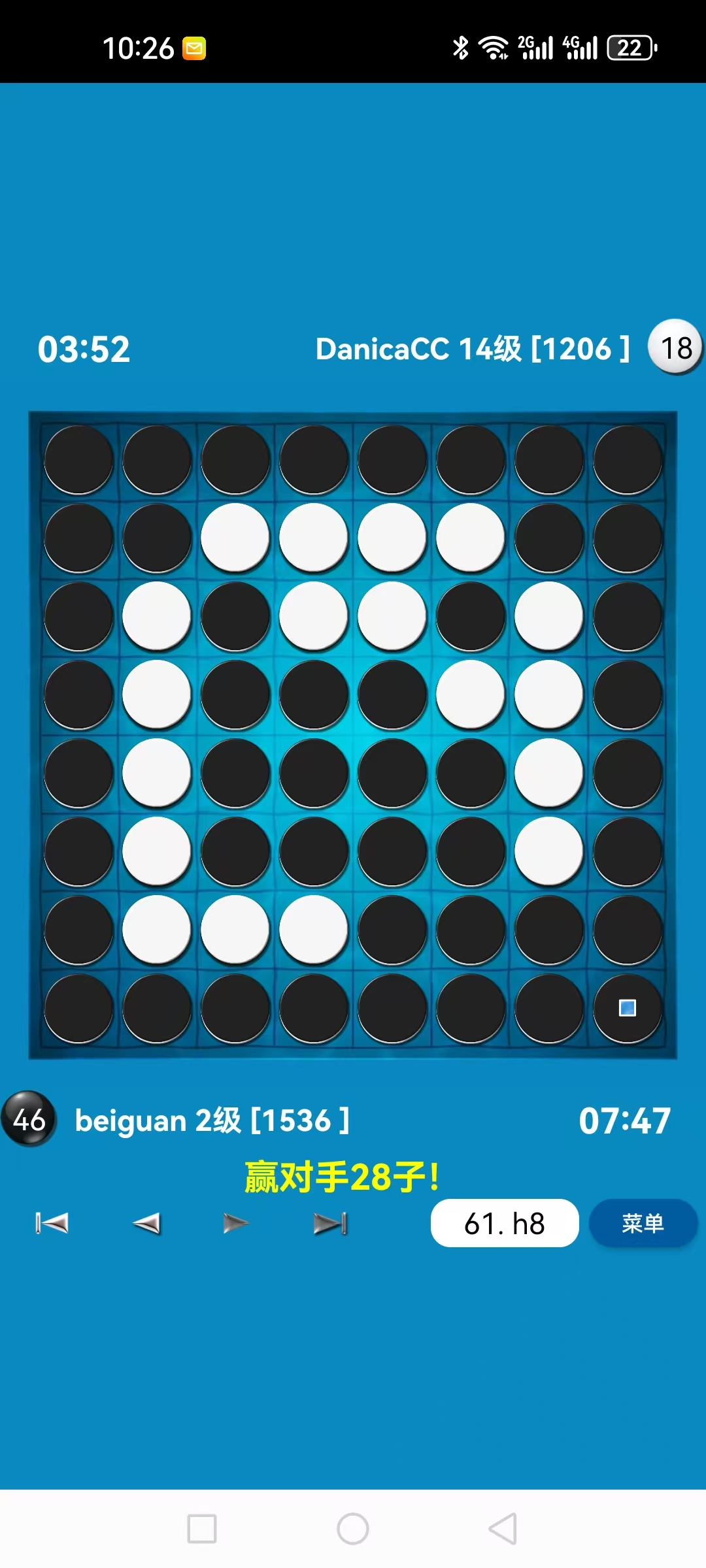Click the timer showing 03:52

click(84, 350)
